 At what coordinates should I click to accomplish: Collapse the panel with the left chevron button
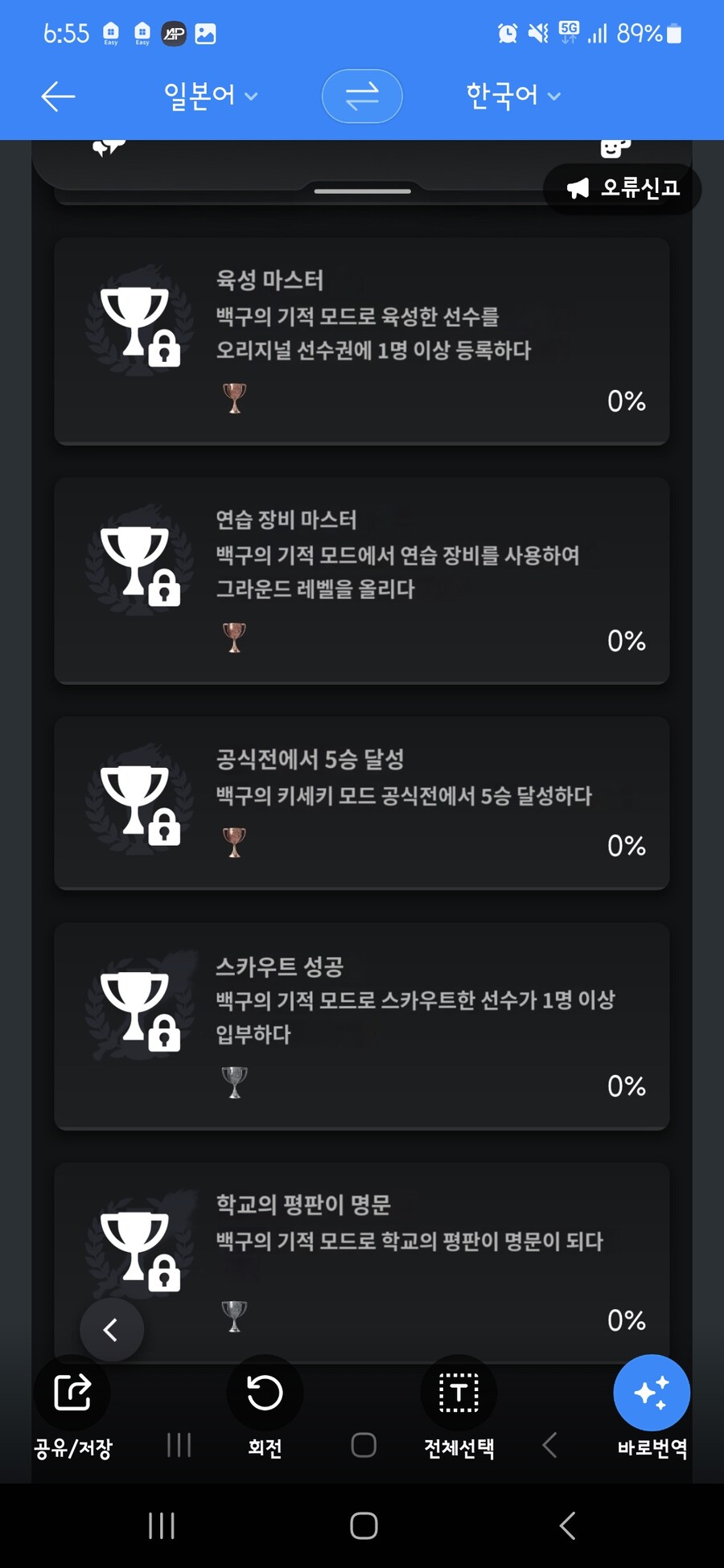pyautogui.click(x=112, y=1329)
